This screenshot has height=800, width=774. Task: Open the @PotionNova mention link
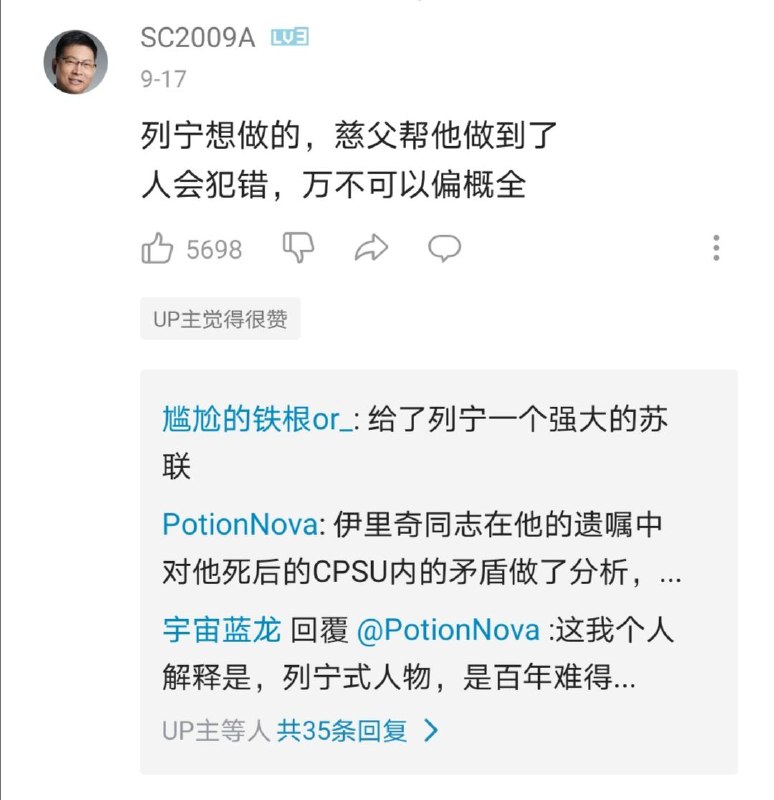point(448,630)
